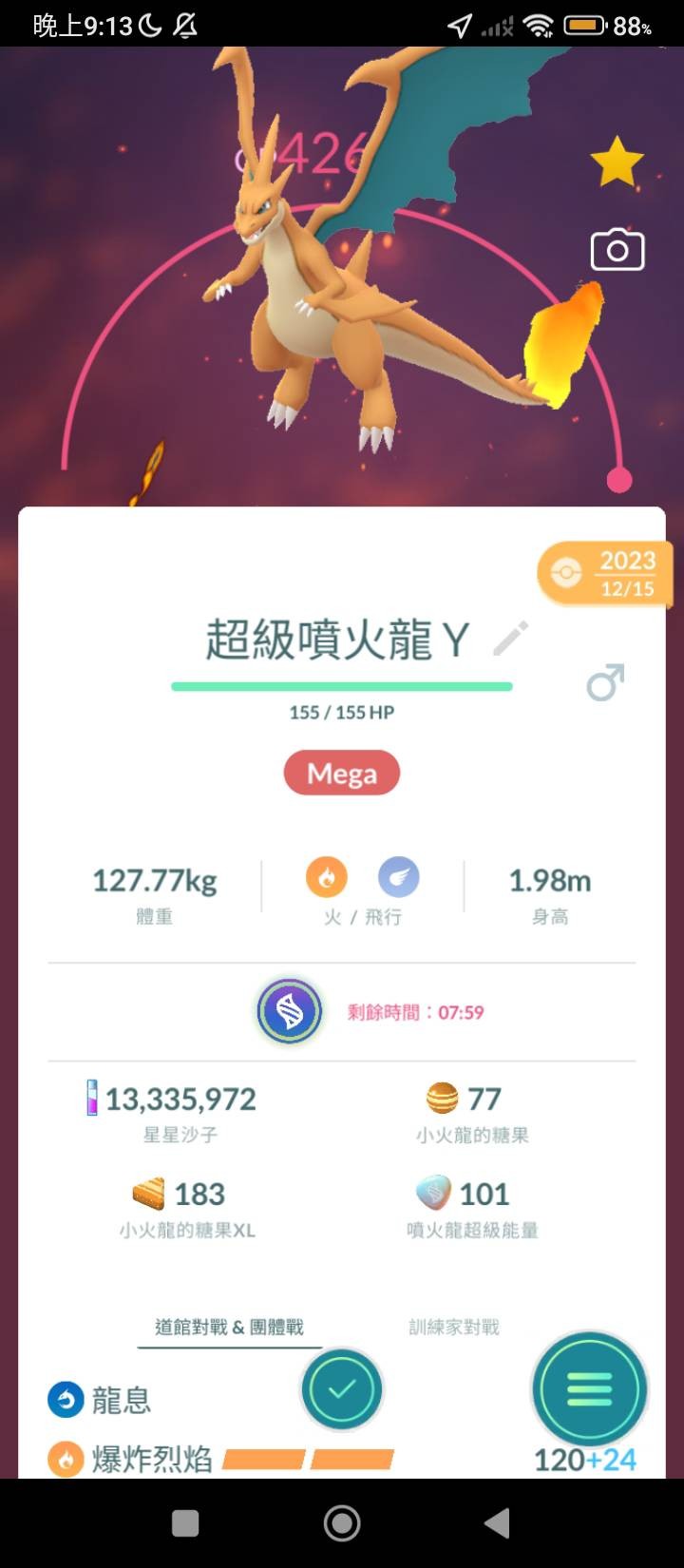
Task: Close the Pokémon details with checkmark button
Action: coord(342,1390)
